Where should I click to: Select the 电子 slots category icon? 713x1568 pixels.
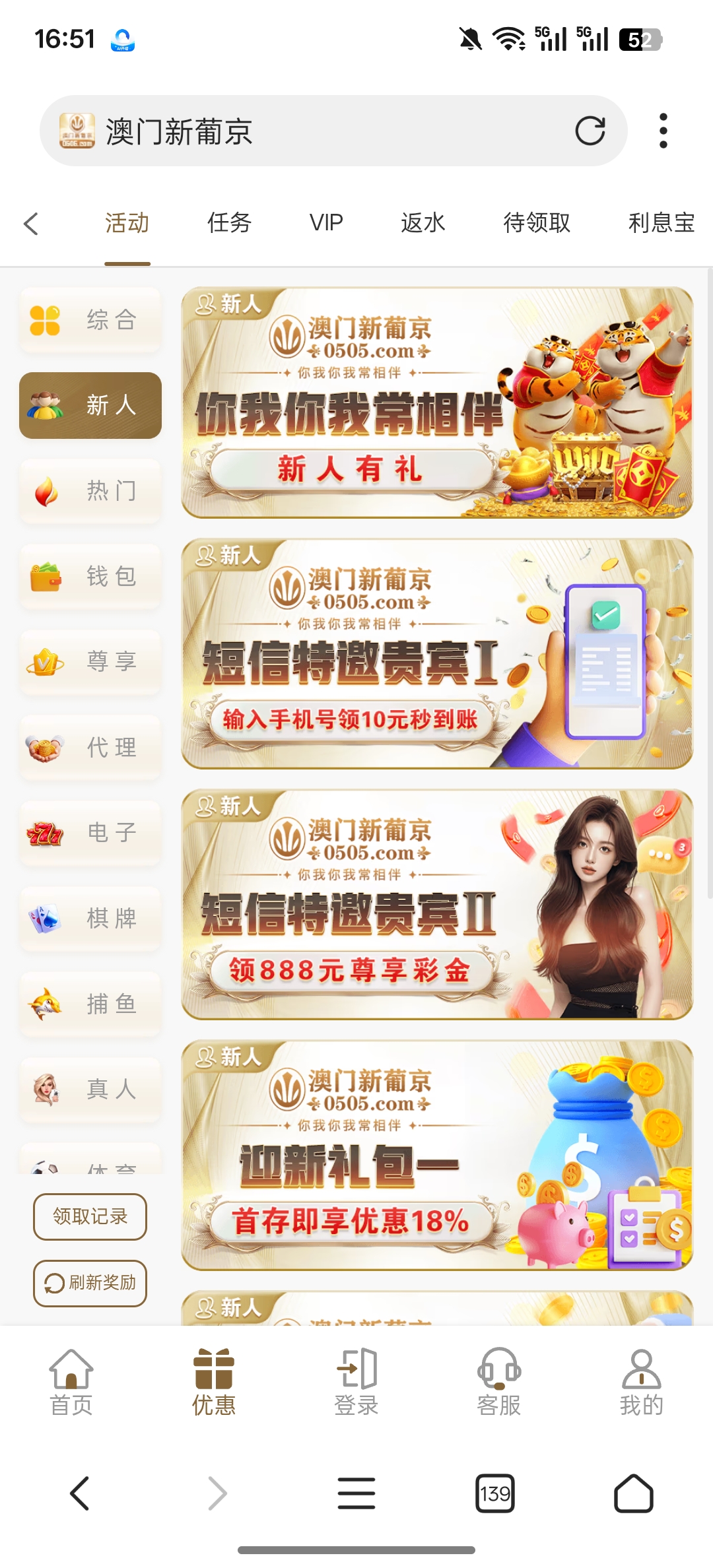(89, 833)
